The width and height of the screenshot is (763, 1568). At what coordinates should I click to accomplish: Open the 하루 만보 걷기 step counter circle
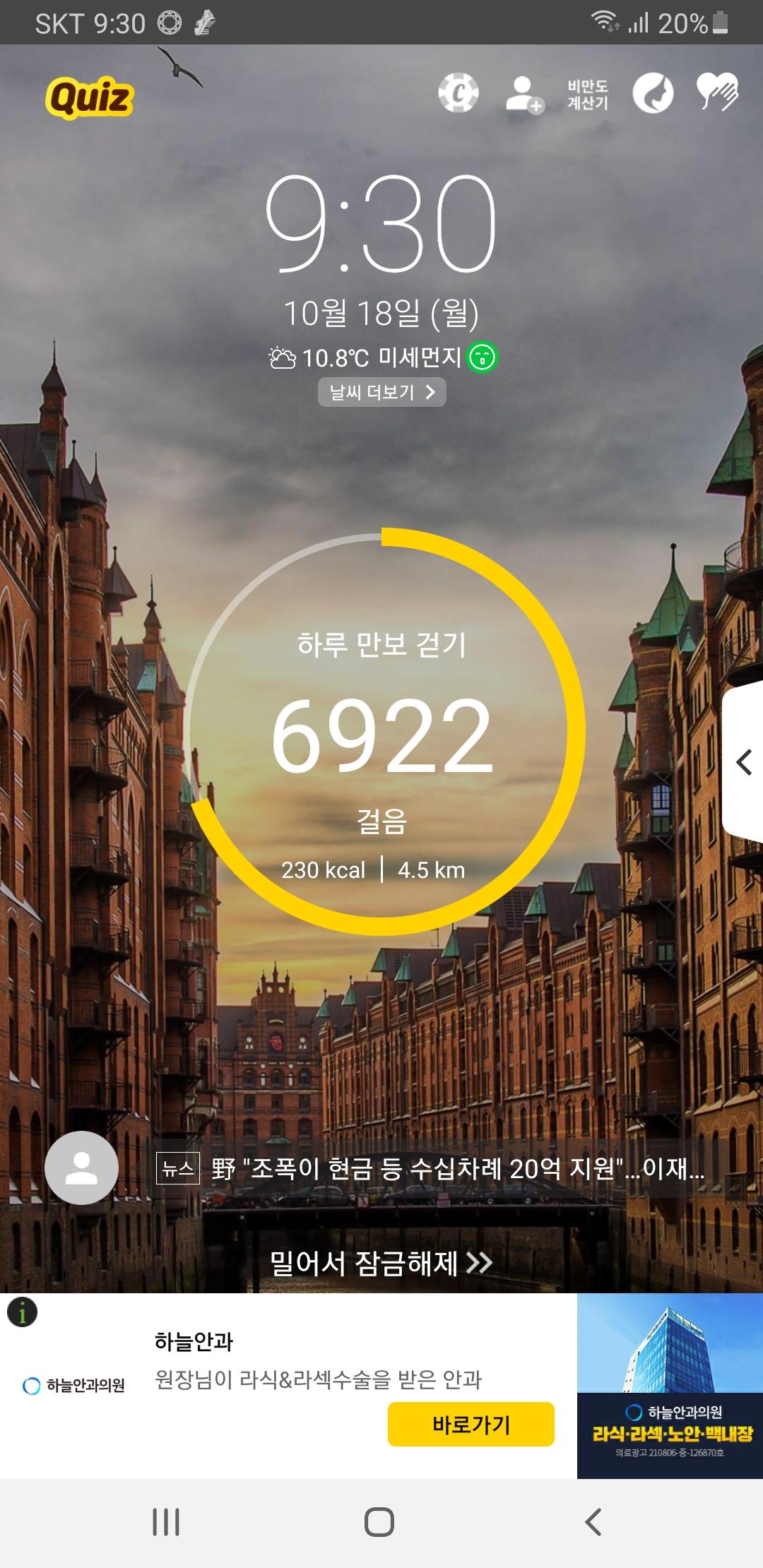click(382, 731)
